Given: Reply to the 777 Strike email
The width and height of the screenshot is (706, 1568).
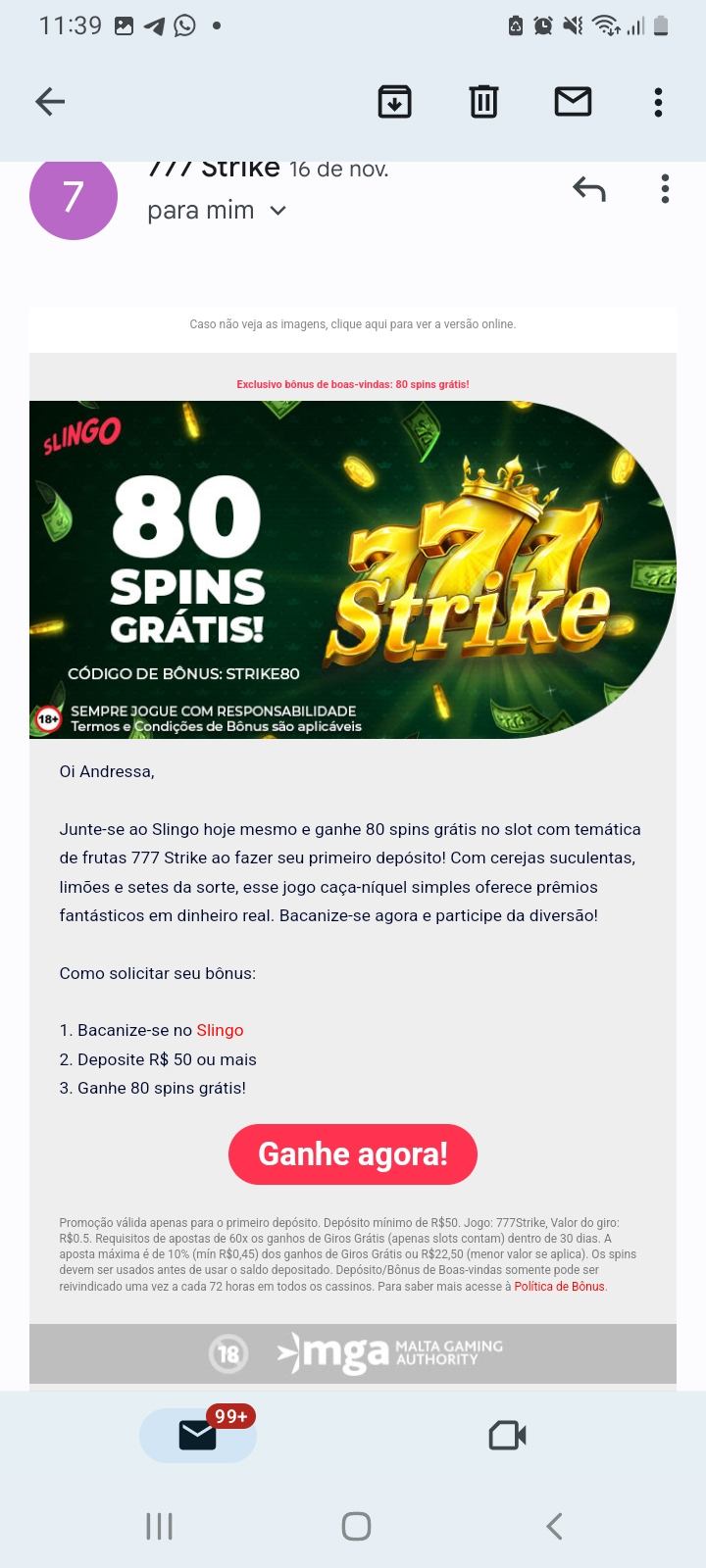Looking at the screenshot, I should tap(588, 189).
